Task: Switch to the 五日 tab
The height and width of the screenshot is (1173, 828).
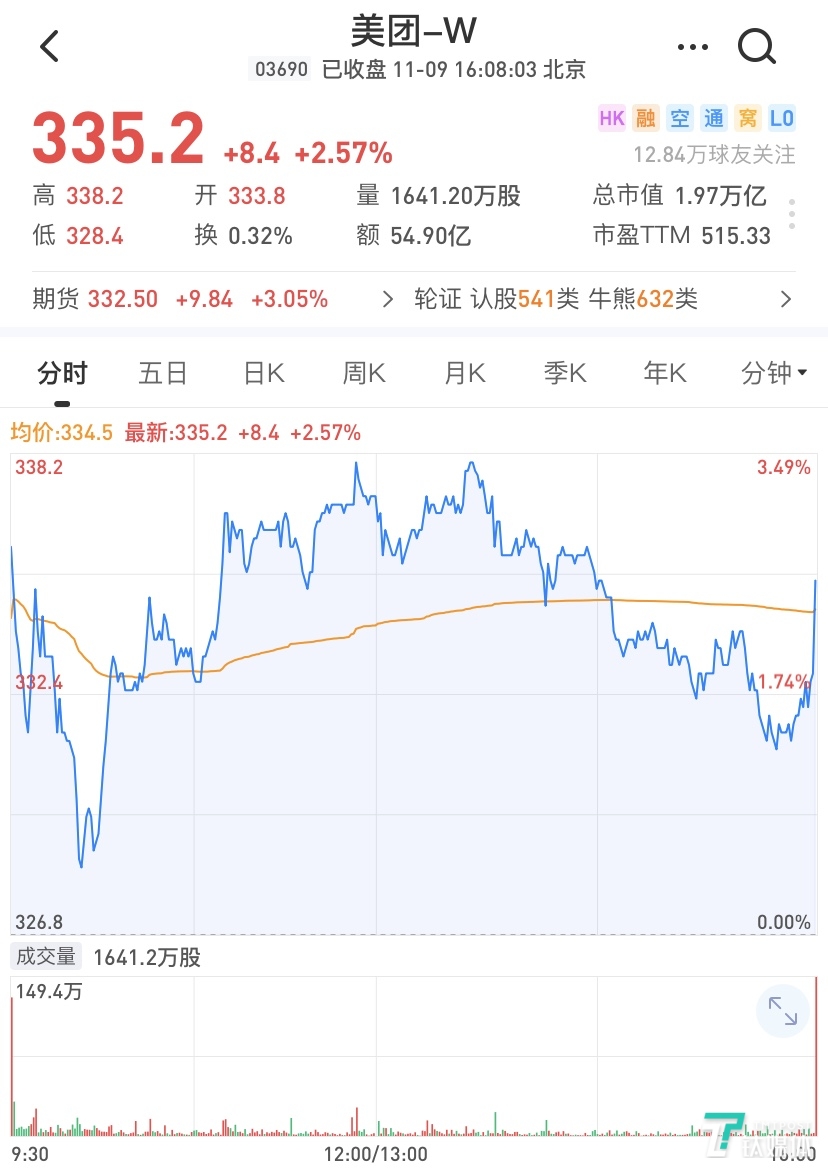Action: tap(163, 371)
